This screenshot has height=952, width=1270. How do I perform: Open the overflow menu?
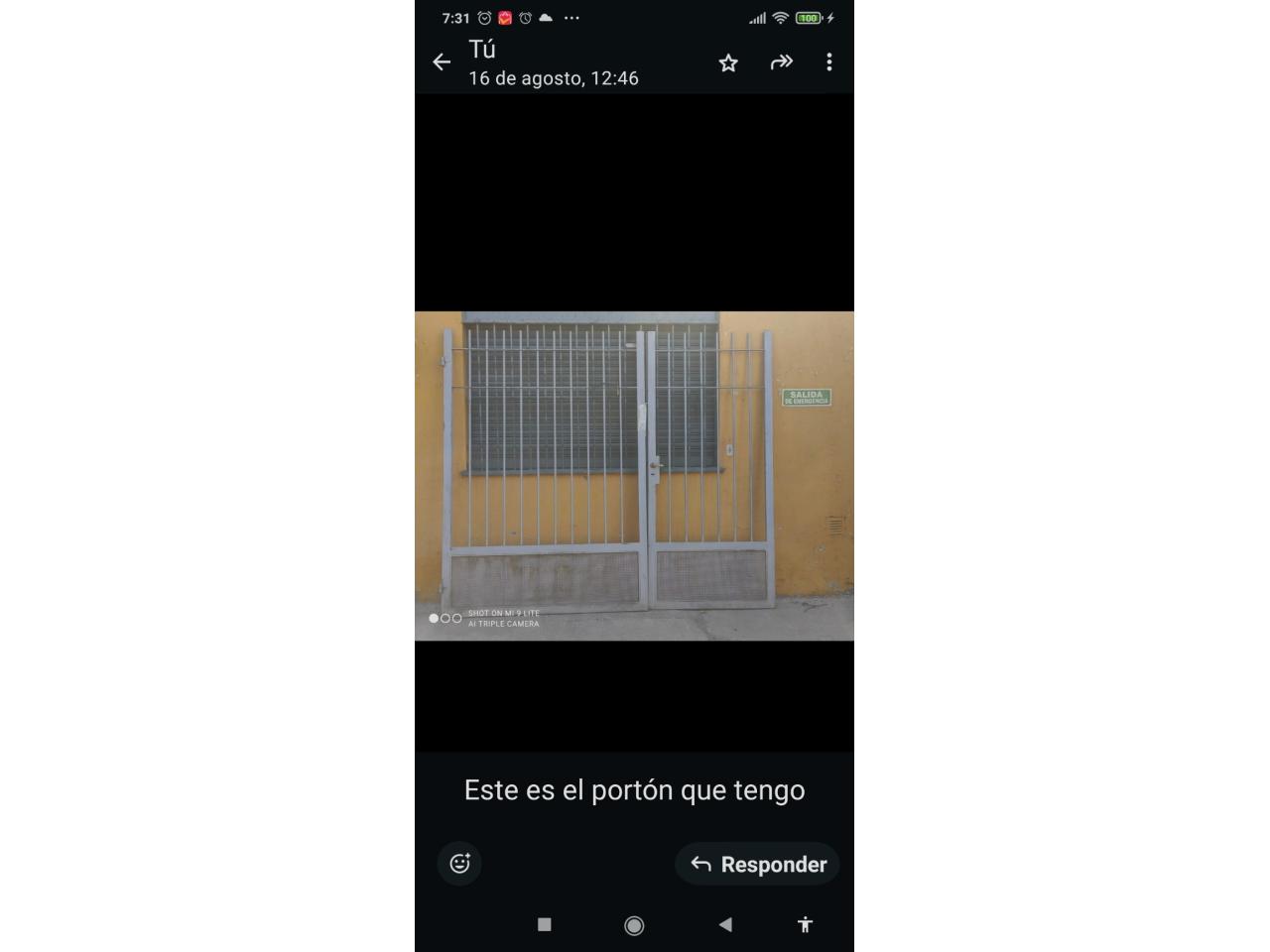click(829, 62)
